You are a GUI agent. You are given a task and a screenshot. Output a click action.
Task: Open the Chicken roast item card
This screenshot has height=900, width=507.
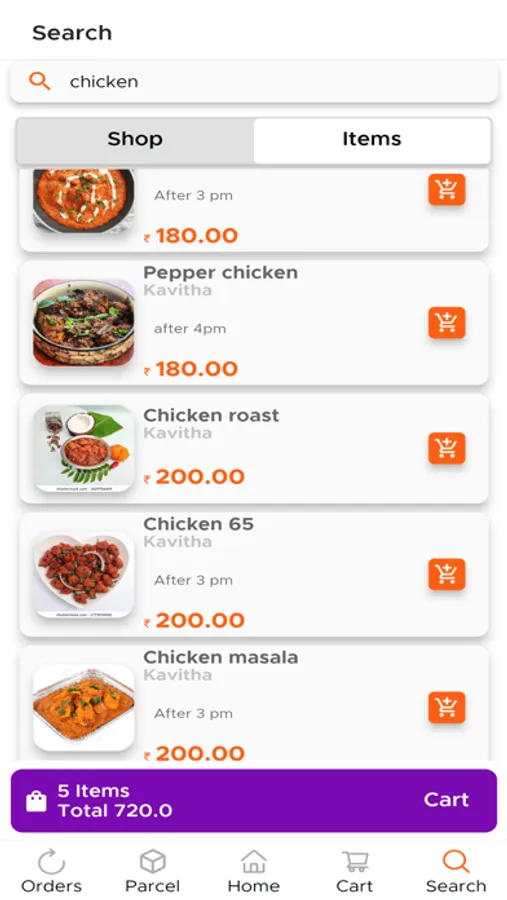pos(254,448)
